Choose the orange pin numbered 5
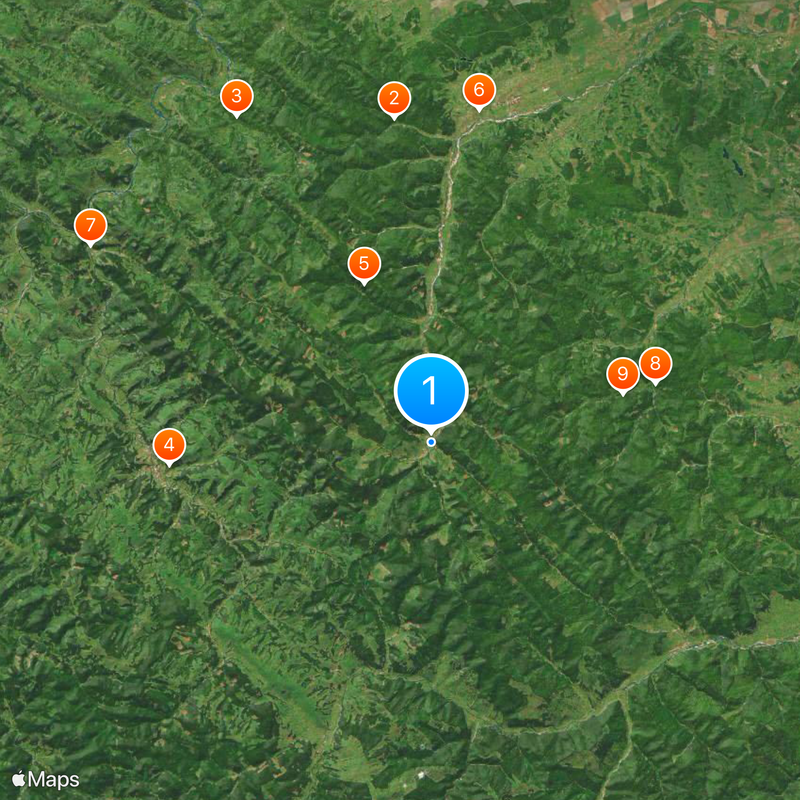800x800 pixels. tap(364, 264)
